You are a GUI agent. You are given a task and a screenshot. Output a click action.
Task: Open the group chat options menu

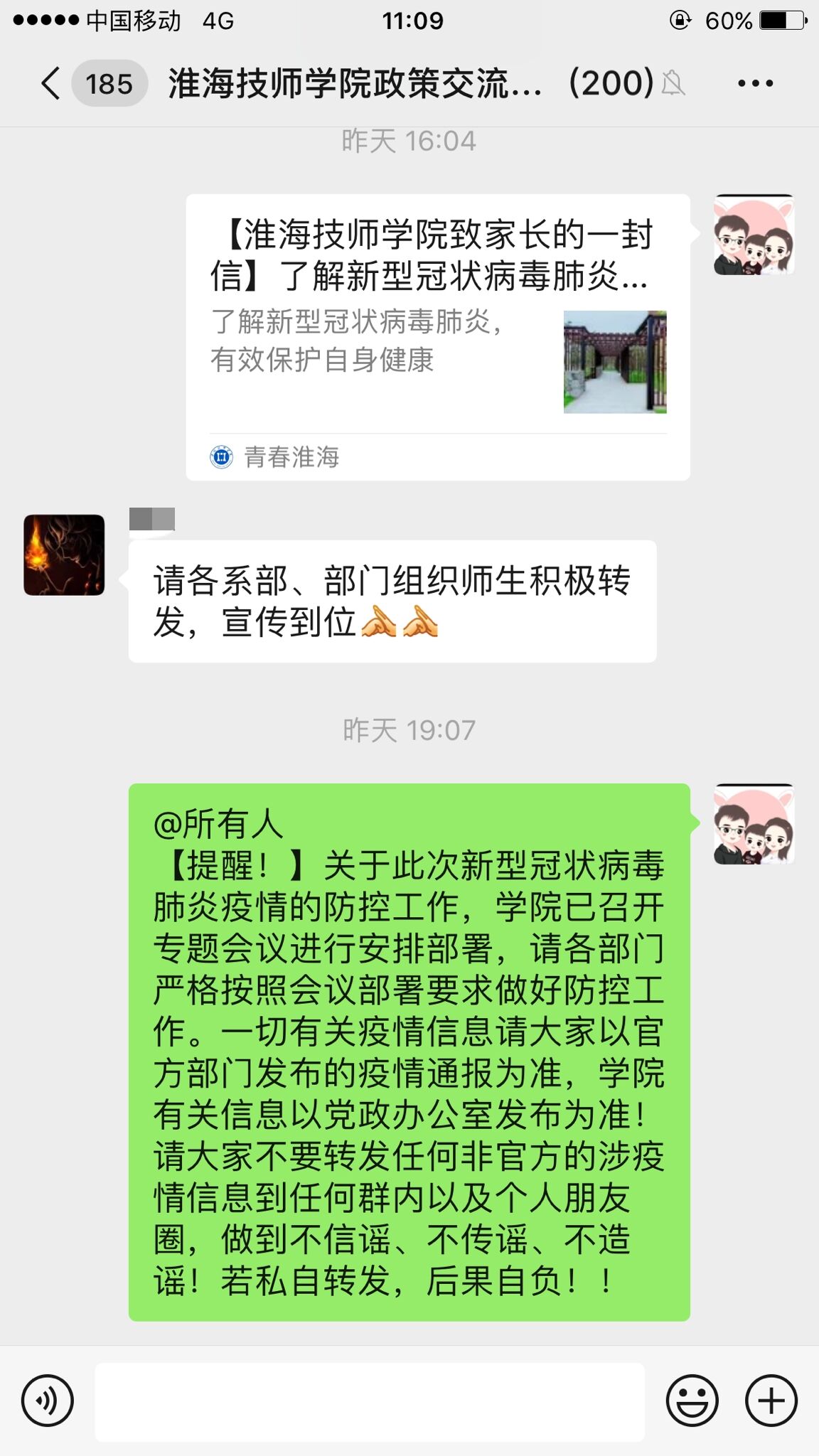(x=755, y=84)
